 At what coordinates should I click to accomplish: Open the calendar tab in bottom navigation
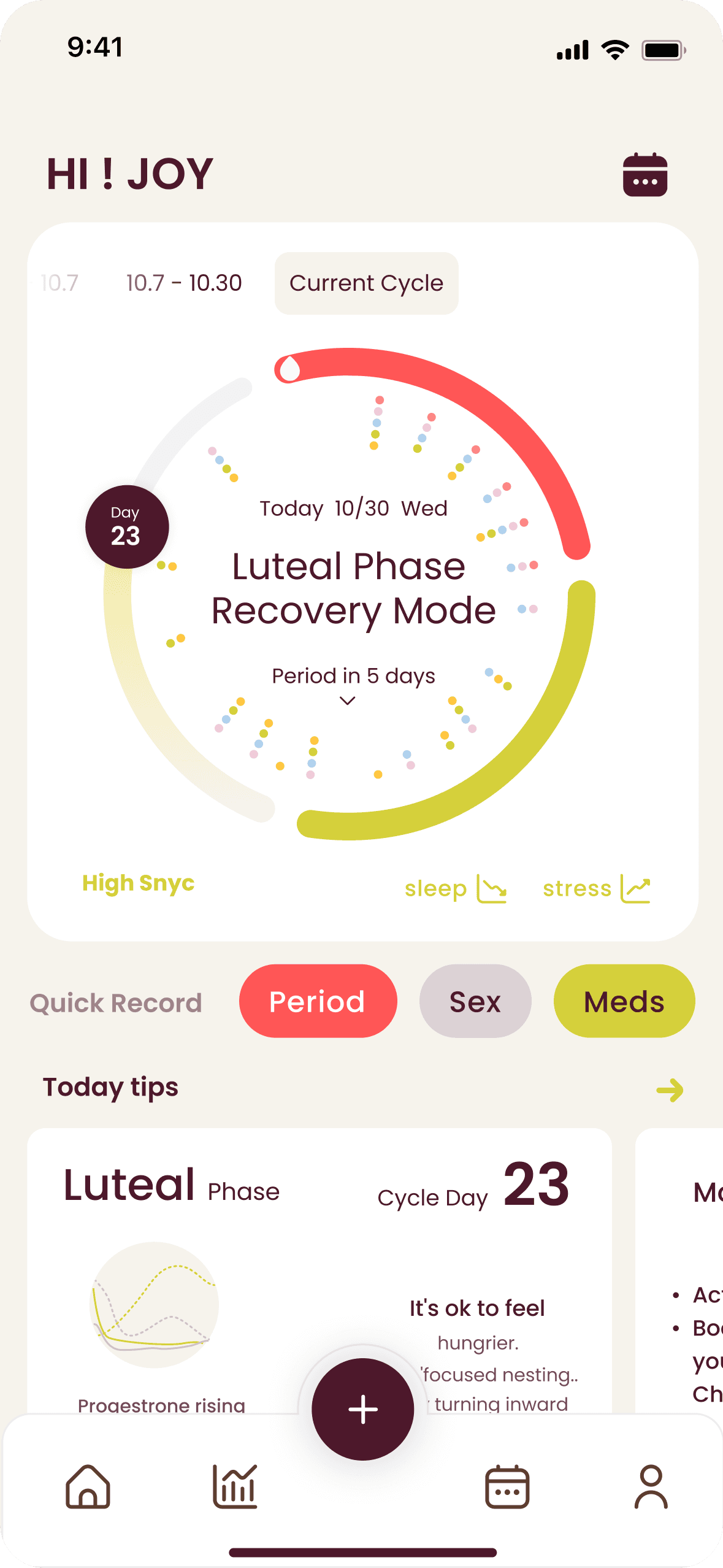pyautogui.click(x=507, y=1486)
